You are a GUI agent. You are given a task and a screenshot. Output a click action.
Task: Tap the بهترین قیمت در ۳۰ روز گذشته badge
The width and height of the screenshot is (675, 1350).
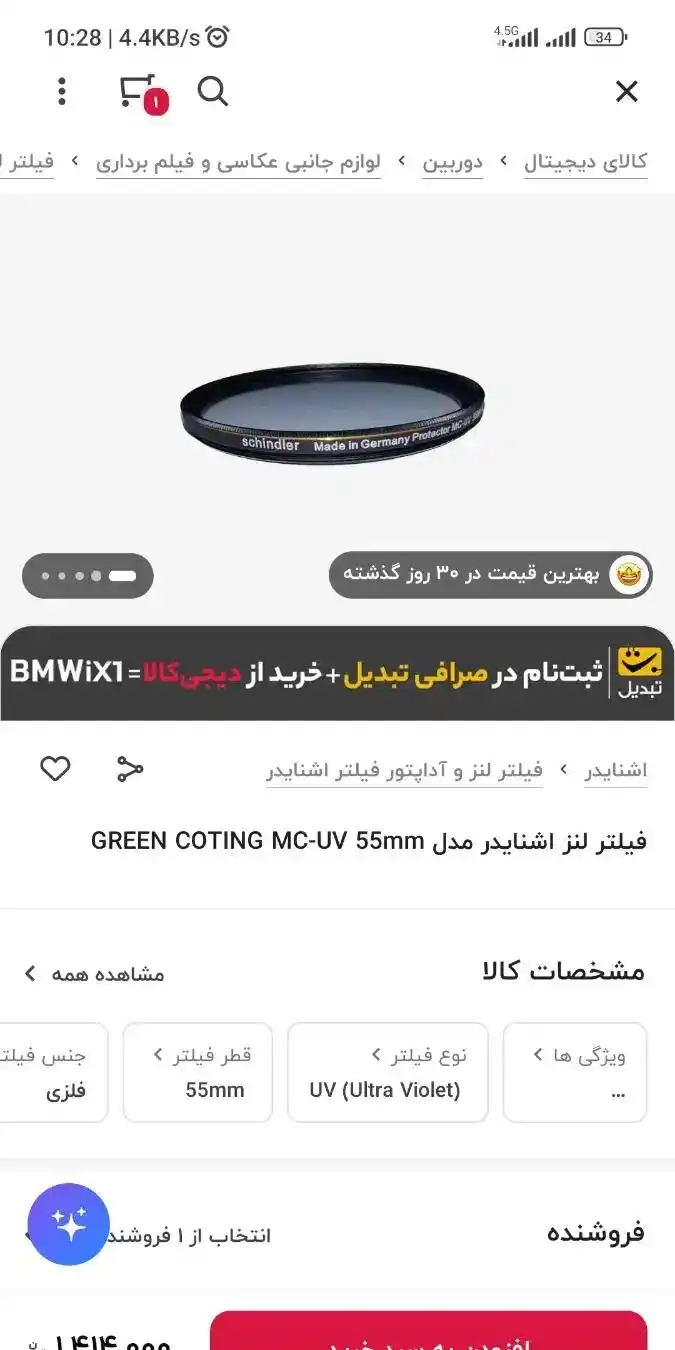(490, 575)
